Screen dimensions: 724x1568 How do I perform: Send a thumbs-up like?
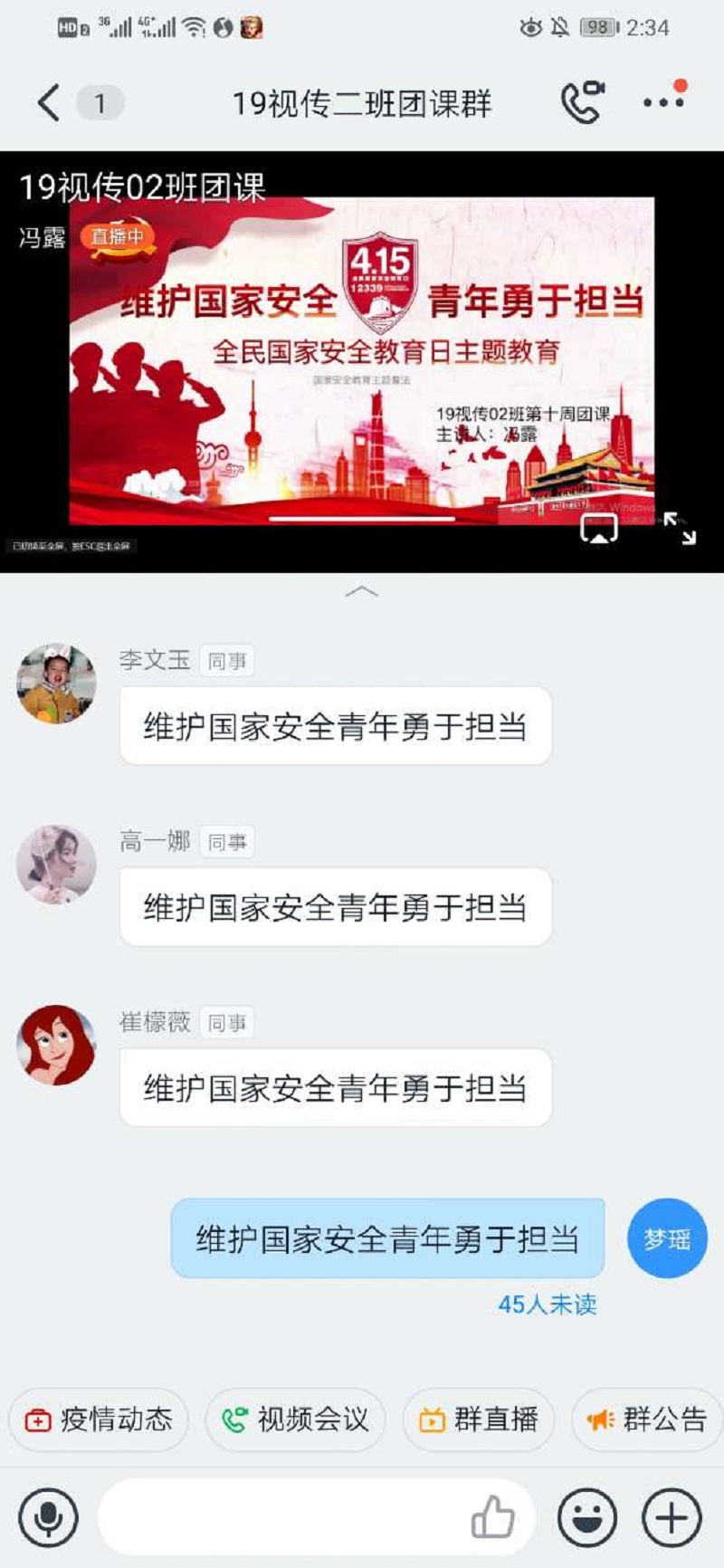(493, 1518)
